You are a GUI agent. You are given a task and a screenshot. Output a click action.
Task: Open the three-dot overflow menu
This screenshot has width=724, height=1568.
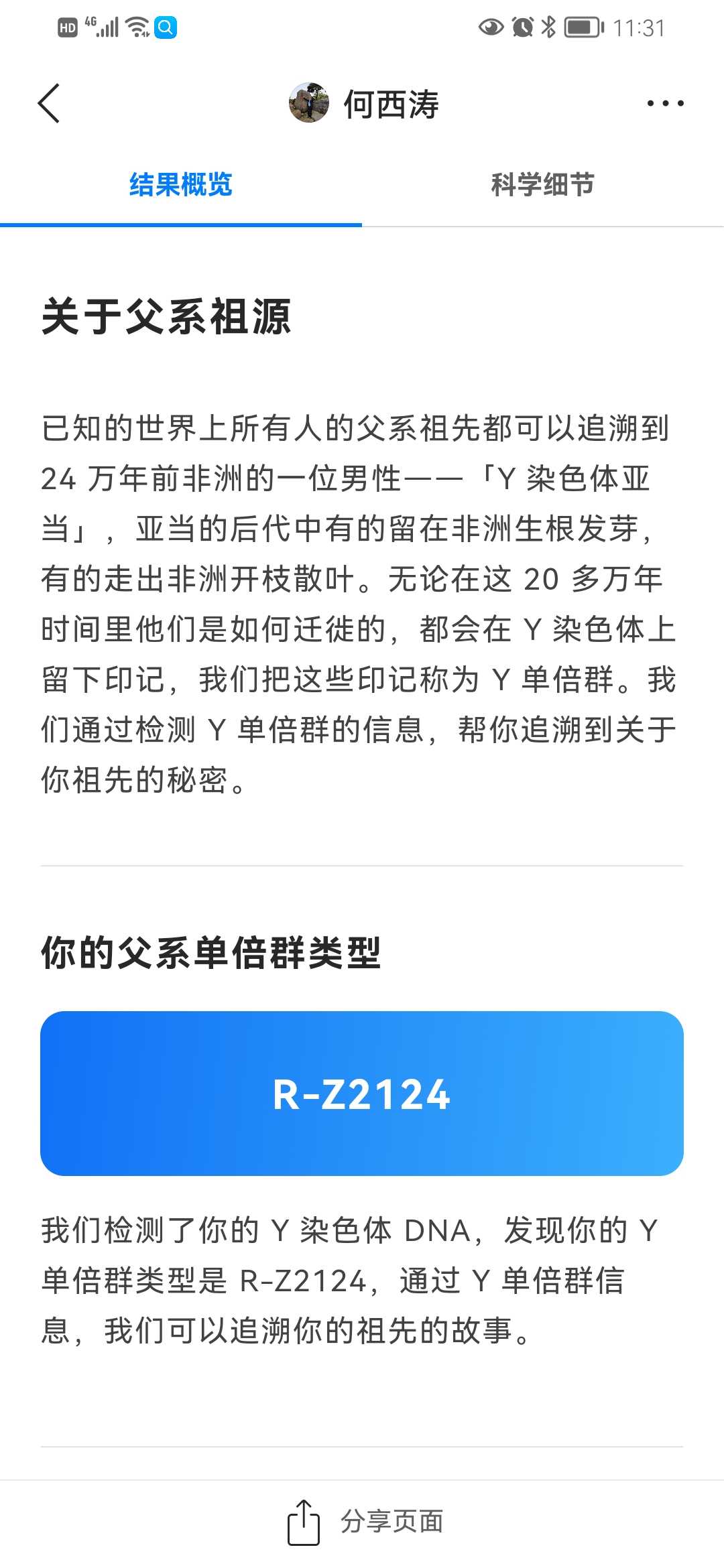click(665, 104)
